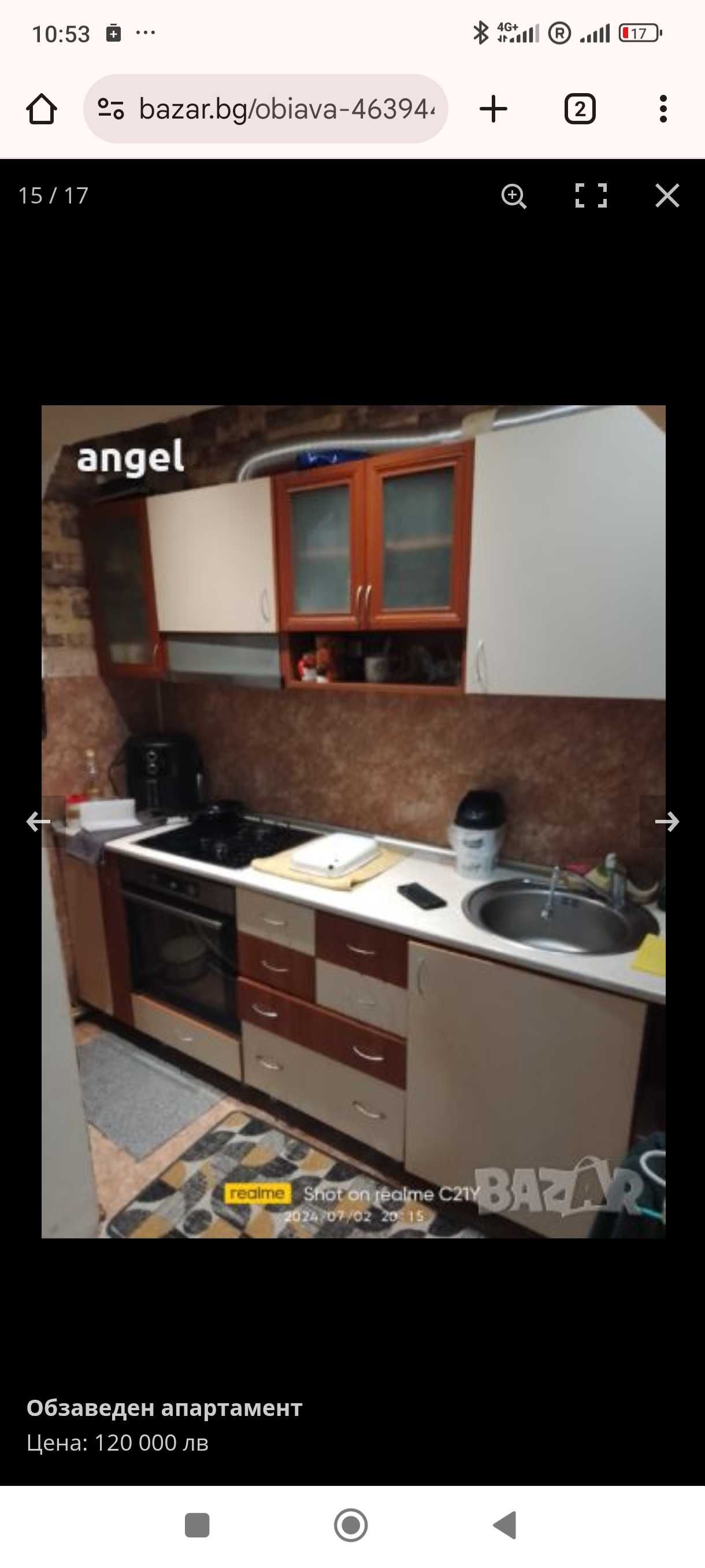Viewport: 705px width, 1568px height.
Task: Edit the bazar.bg address bar
Action: pos(286,110)
